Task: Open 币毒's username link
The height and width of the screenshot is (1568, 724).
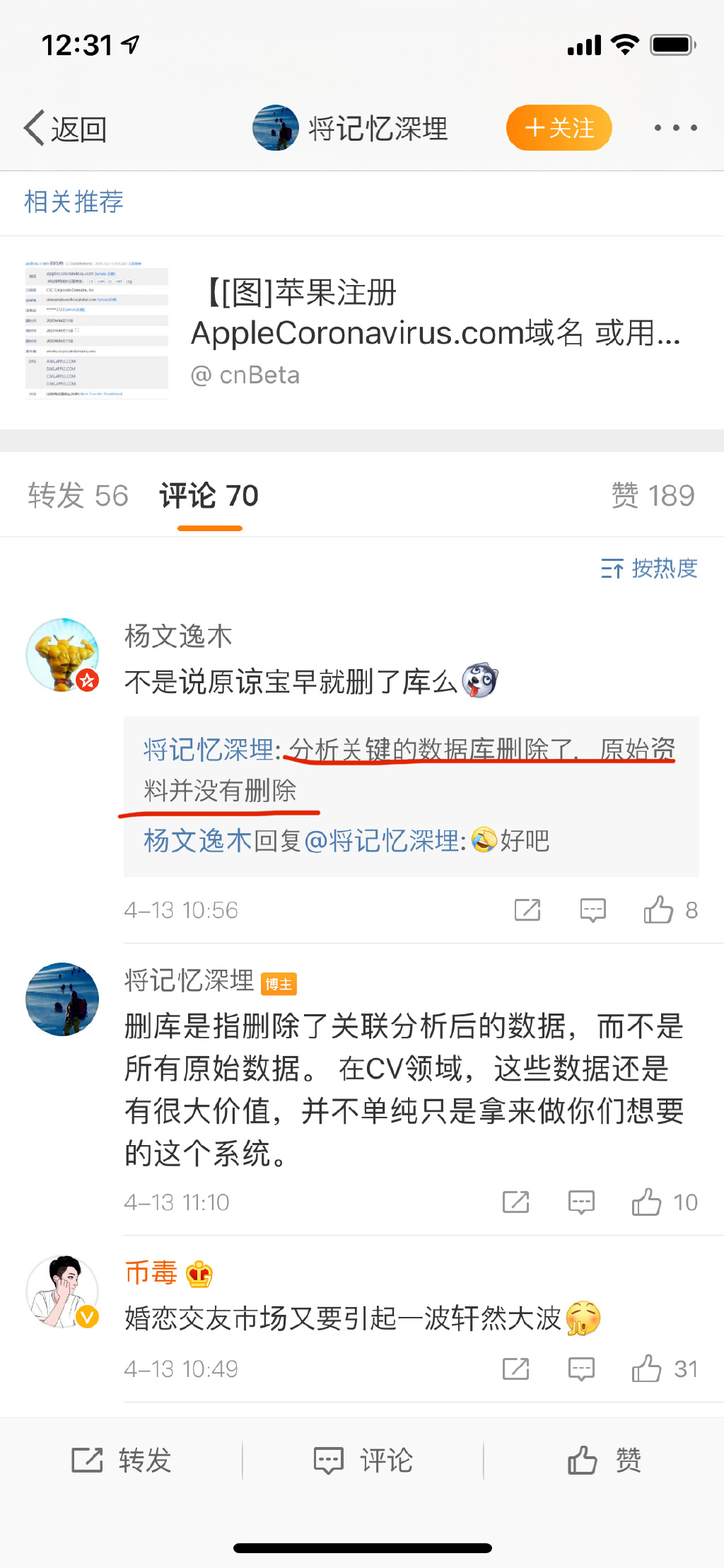Action: click(x=151, y=1273)
